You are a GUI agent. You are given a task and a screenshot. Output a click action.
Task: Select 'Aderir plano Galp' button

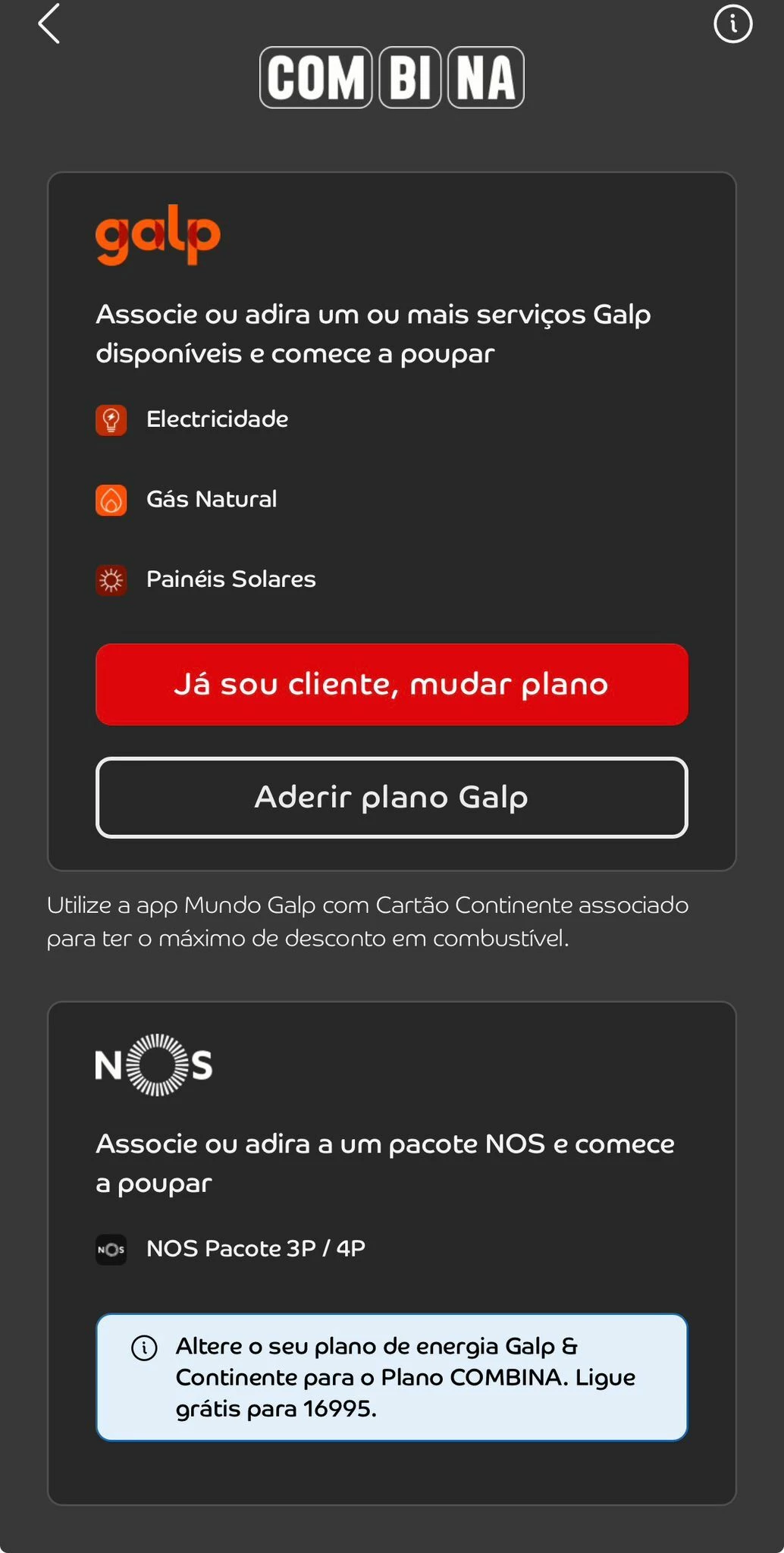tap(391, 797)
